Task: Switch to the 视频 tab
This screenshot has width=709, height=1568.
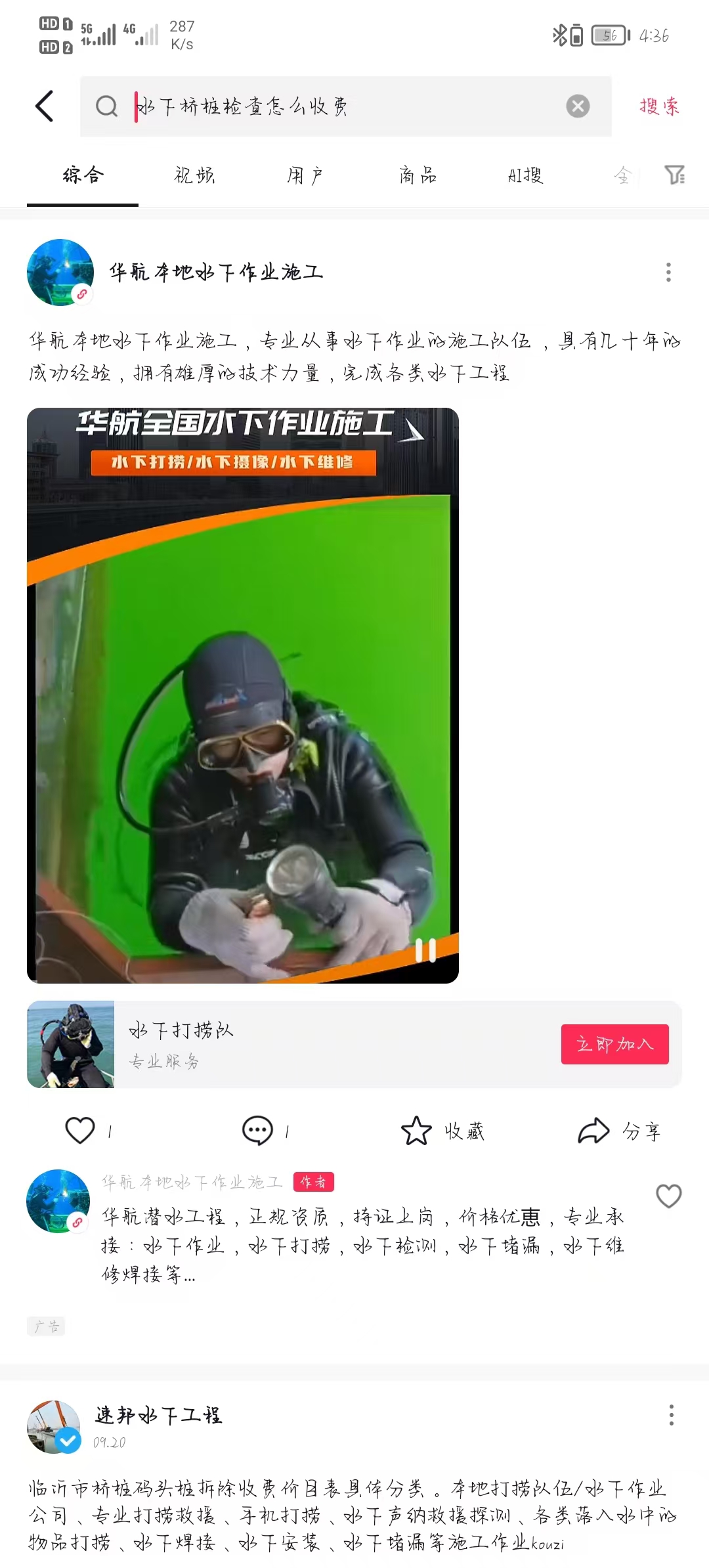Action: click(x=194, y=175)
